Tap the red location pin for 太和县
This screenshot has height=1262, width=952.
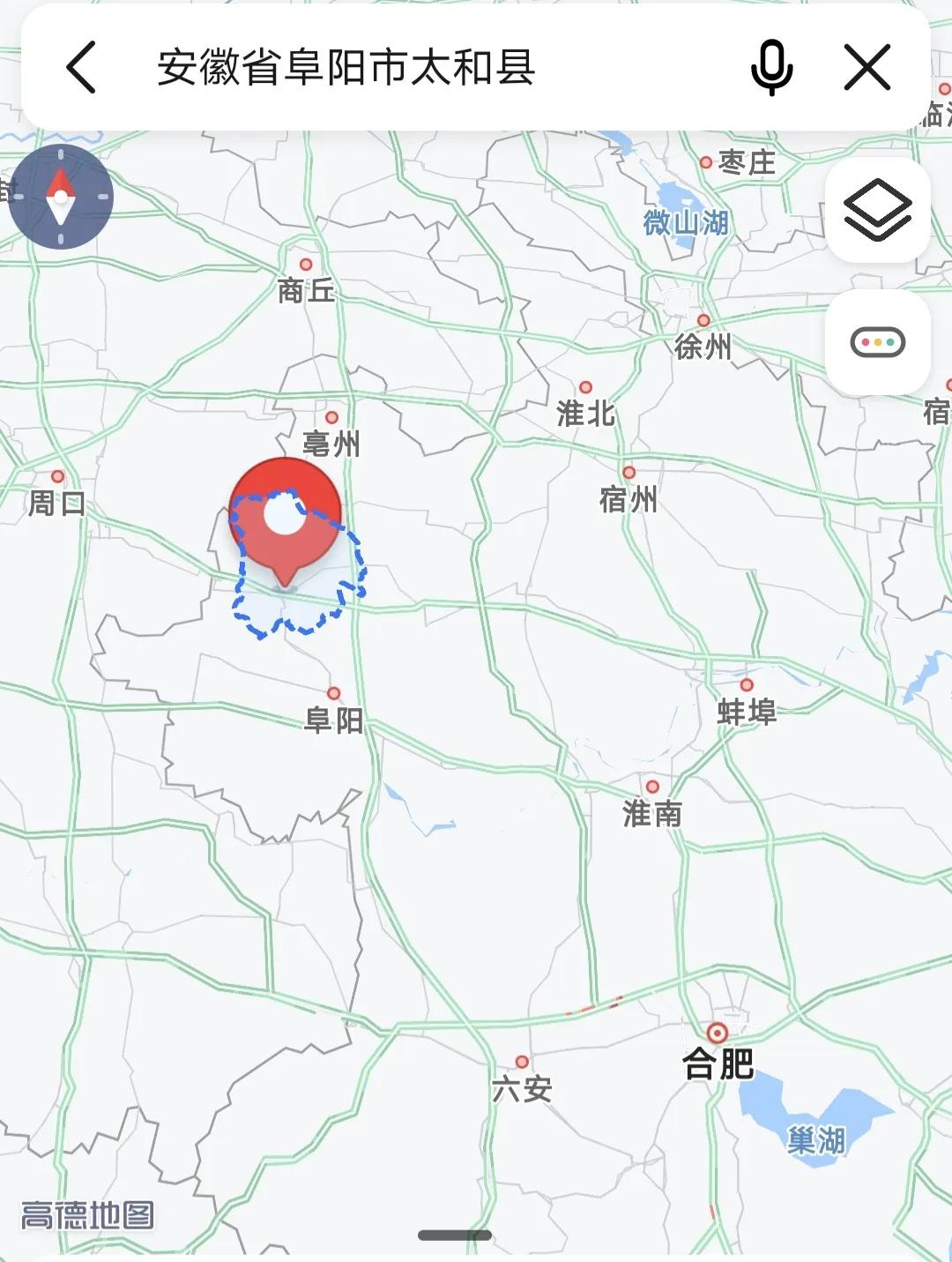285,516
